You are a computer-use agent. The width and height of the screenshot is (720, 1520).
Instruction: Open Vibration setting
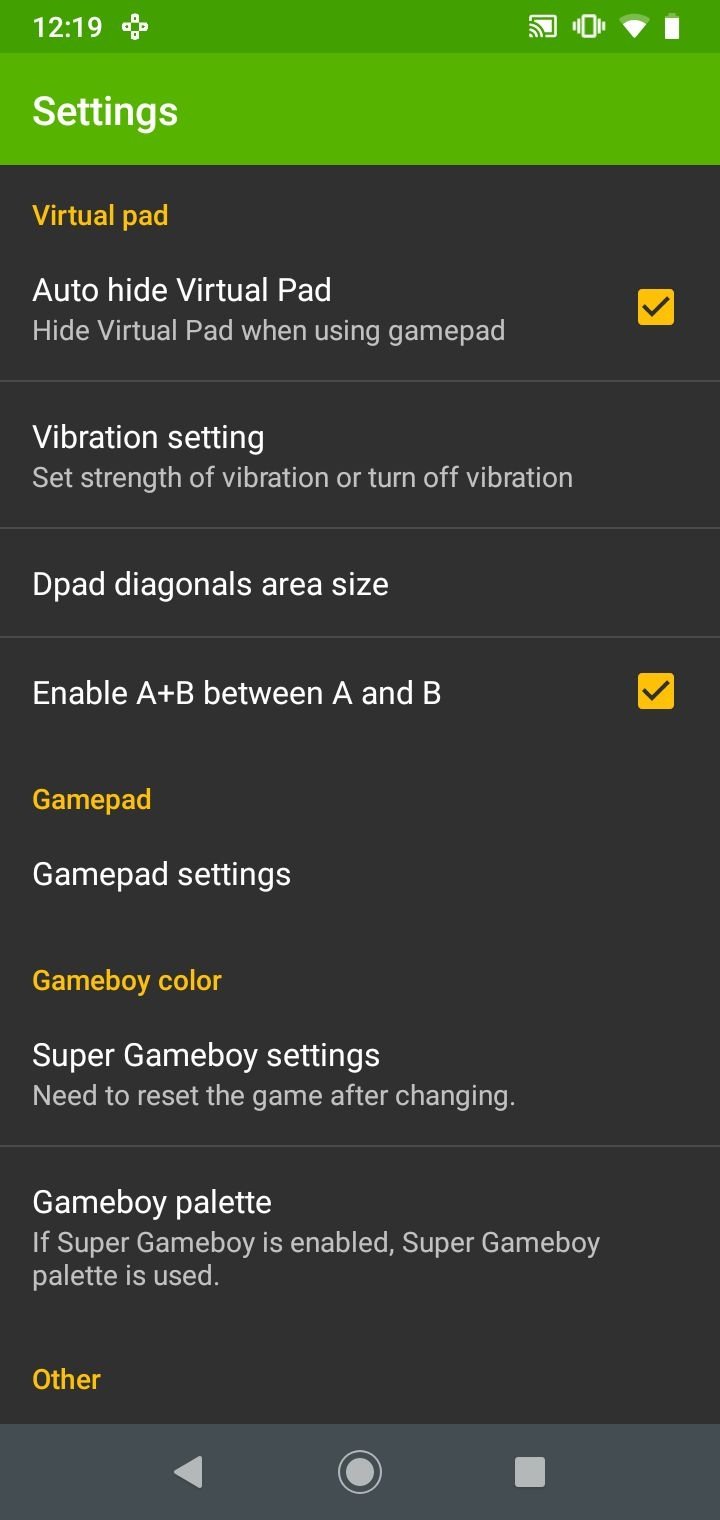(x=360, y=455)
